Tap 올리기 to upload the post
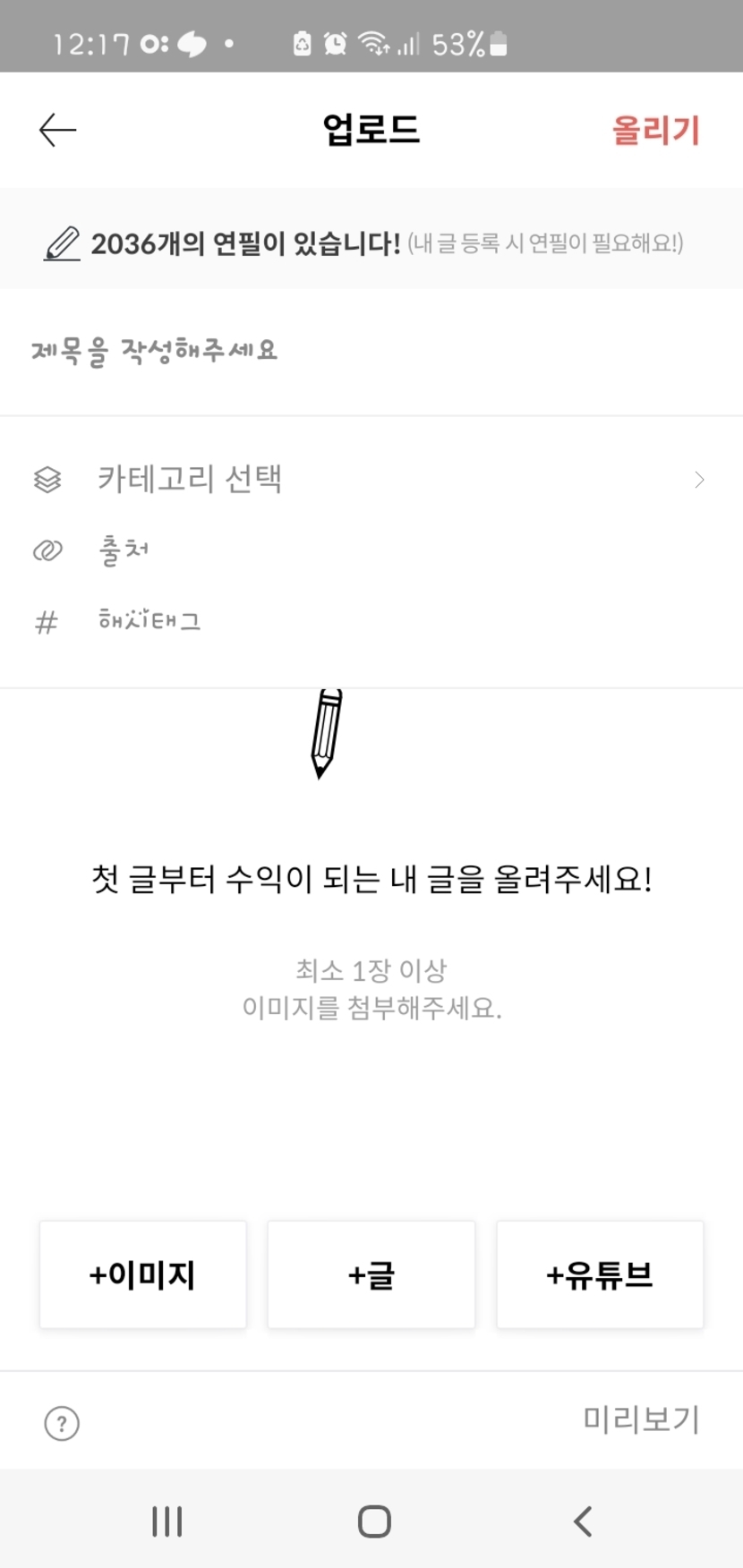The height and width of the screenshot is (1568, 743). pyautogui.click(x=655, y=131)
